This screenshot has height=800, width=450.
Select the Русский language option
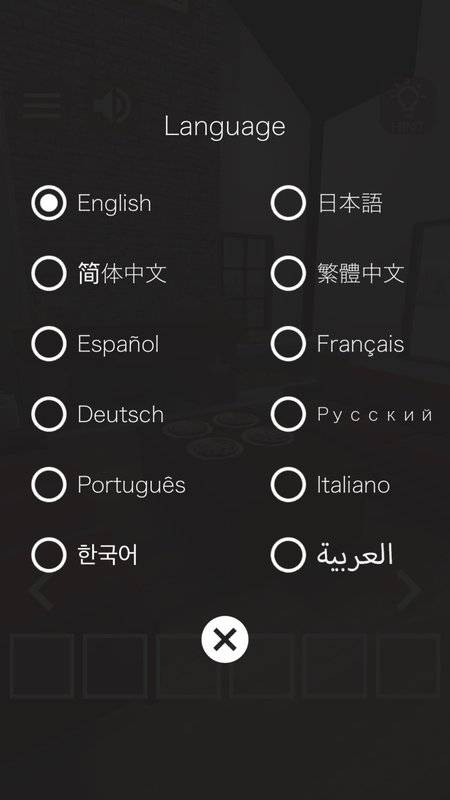[288, 414]
